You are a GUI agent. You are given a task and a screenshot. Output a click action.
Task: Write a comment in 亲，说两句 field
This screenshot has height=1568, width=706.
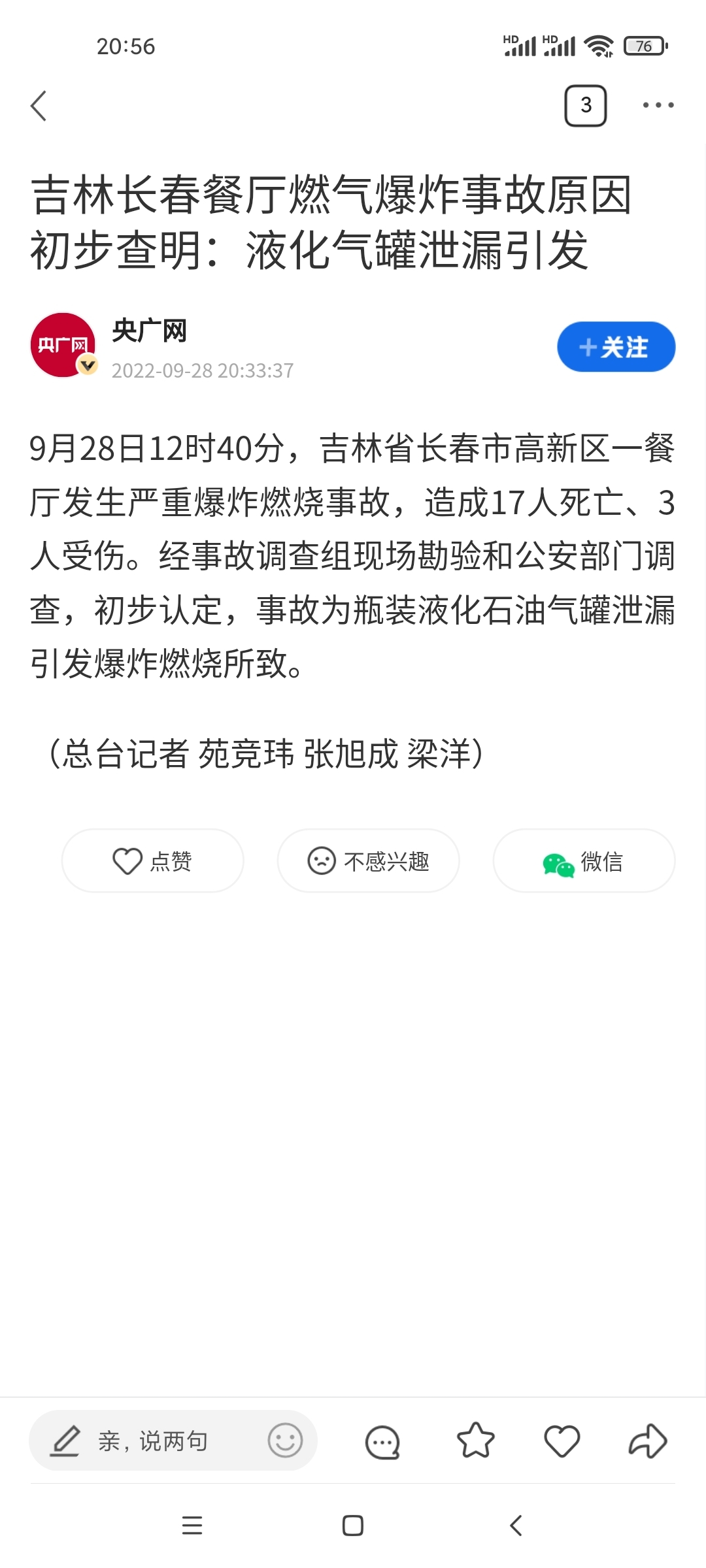(x=154, y=1441)
